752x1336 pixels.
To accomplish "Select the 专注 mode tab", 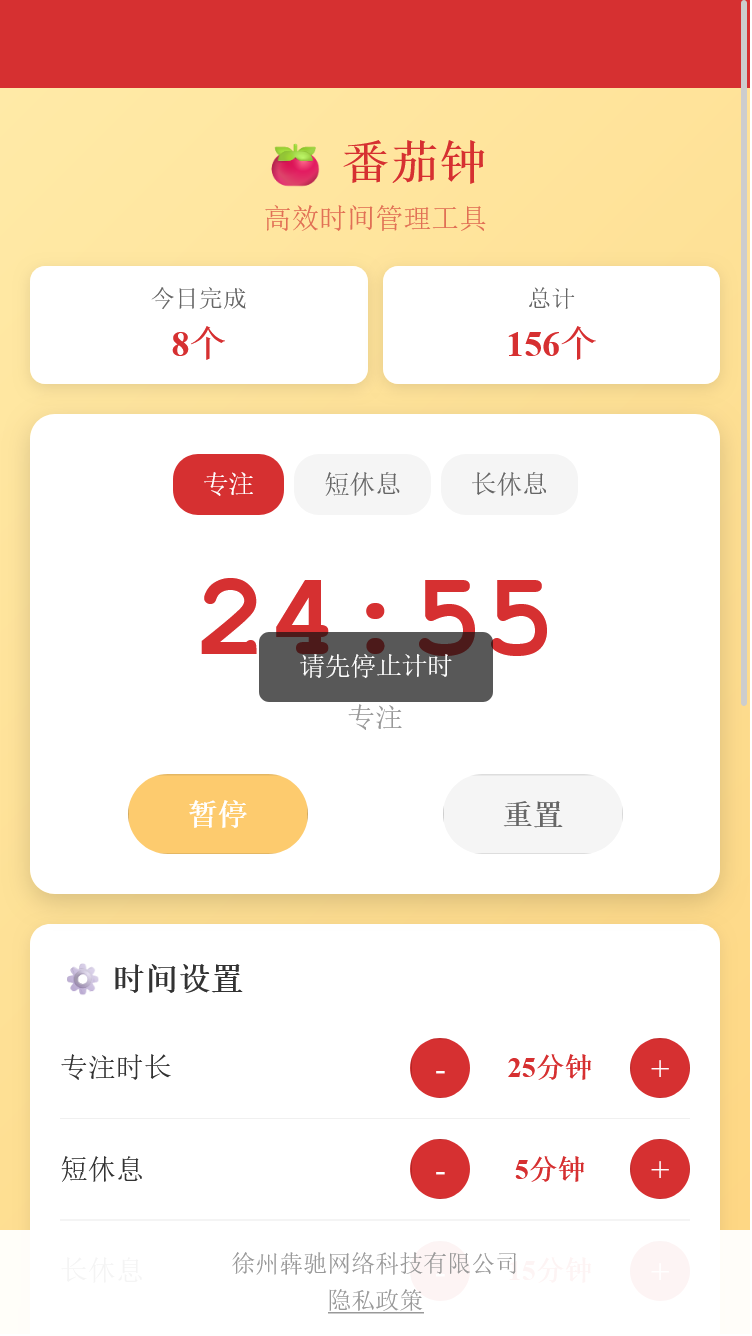I will point(228,484).
